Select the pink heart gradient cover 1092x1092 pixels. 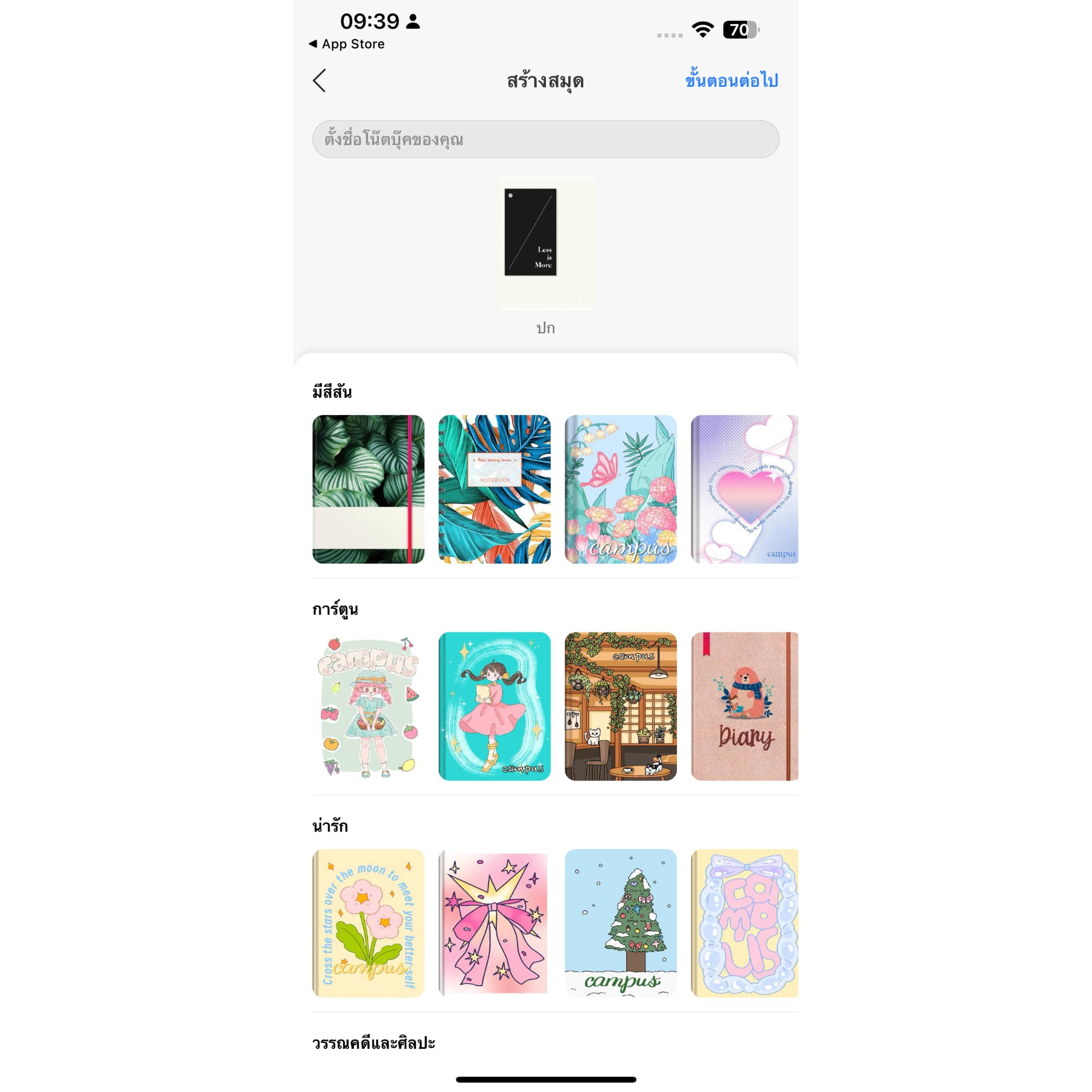click(x=744, y=489)
